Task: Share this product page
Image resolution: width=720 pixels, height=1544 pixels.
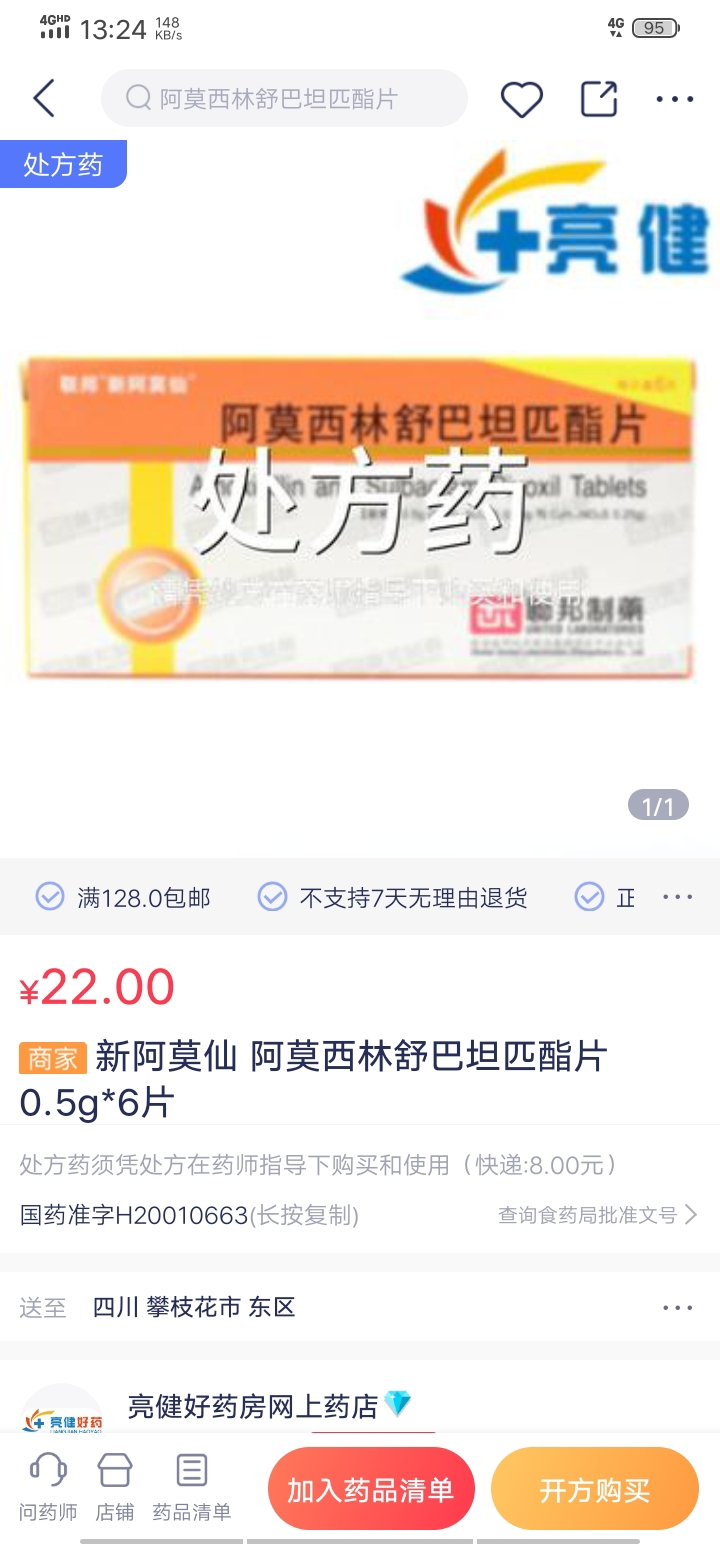Action: (x=598, y=98)
